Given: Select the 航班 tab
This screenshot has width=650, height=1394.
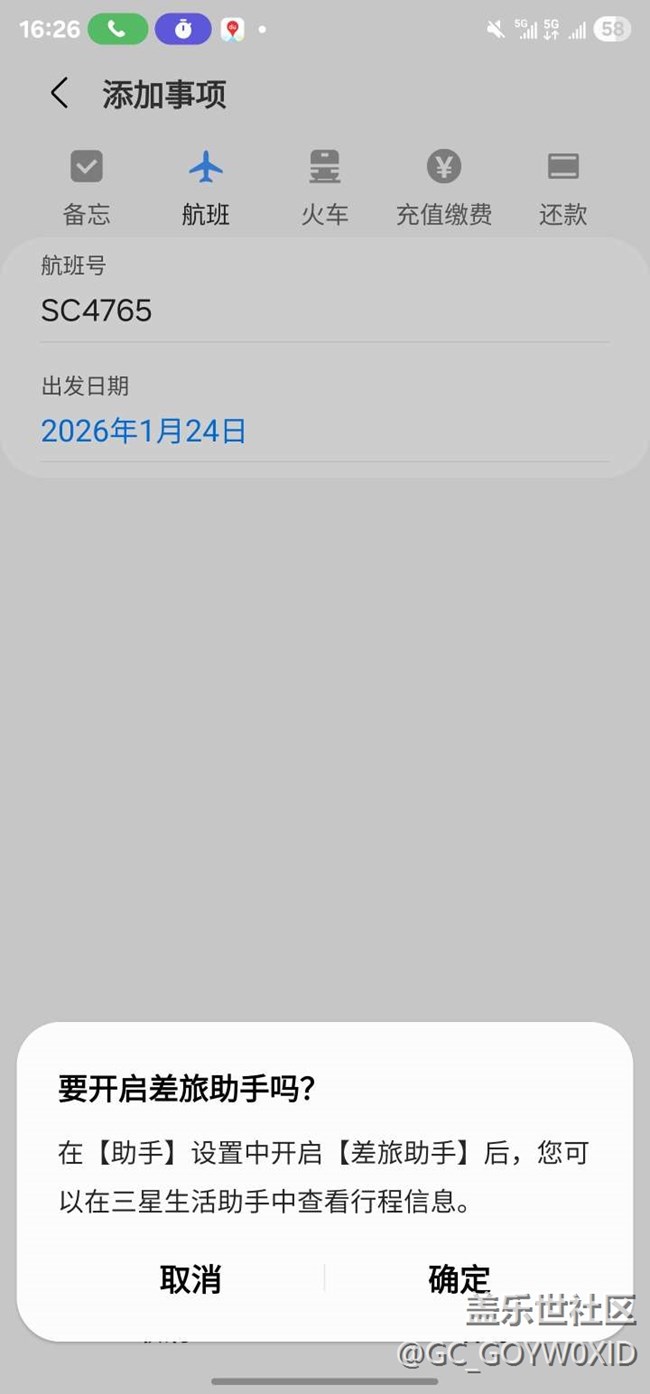Looking at the screenshot, I should 206,187.
